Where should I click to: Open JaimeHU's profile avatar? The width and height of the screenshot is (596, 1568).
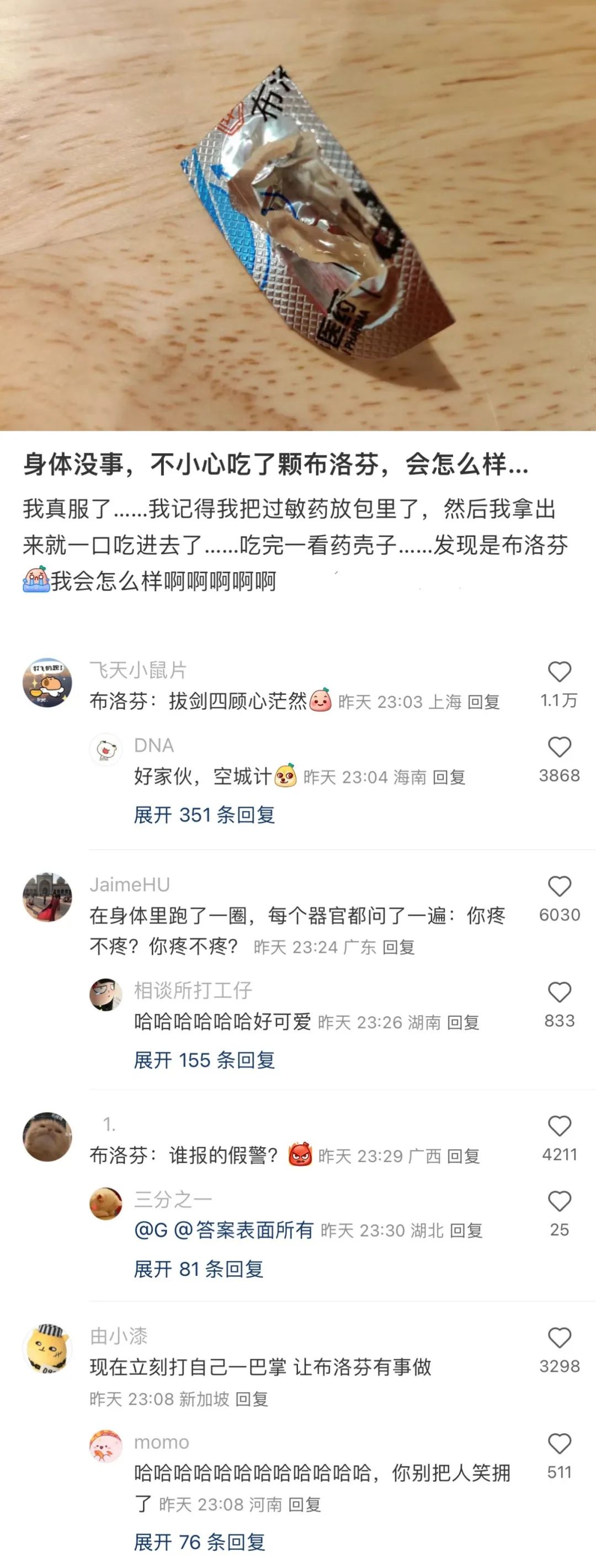coord(47,899)
